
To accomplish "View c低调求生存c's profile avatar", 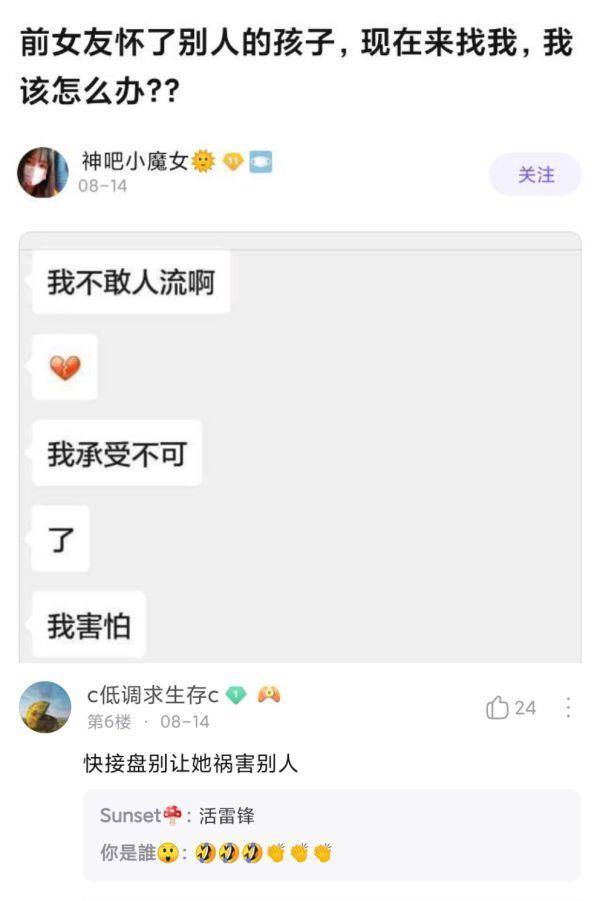I will pyautogui.click(x=45, y=707).
